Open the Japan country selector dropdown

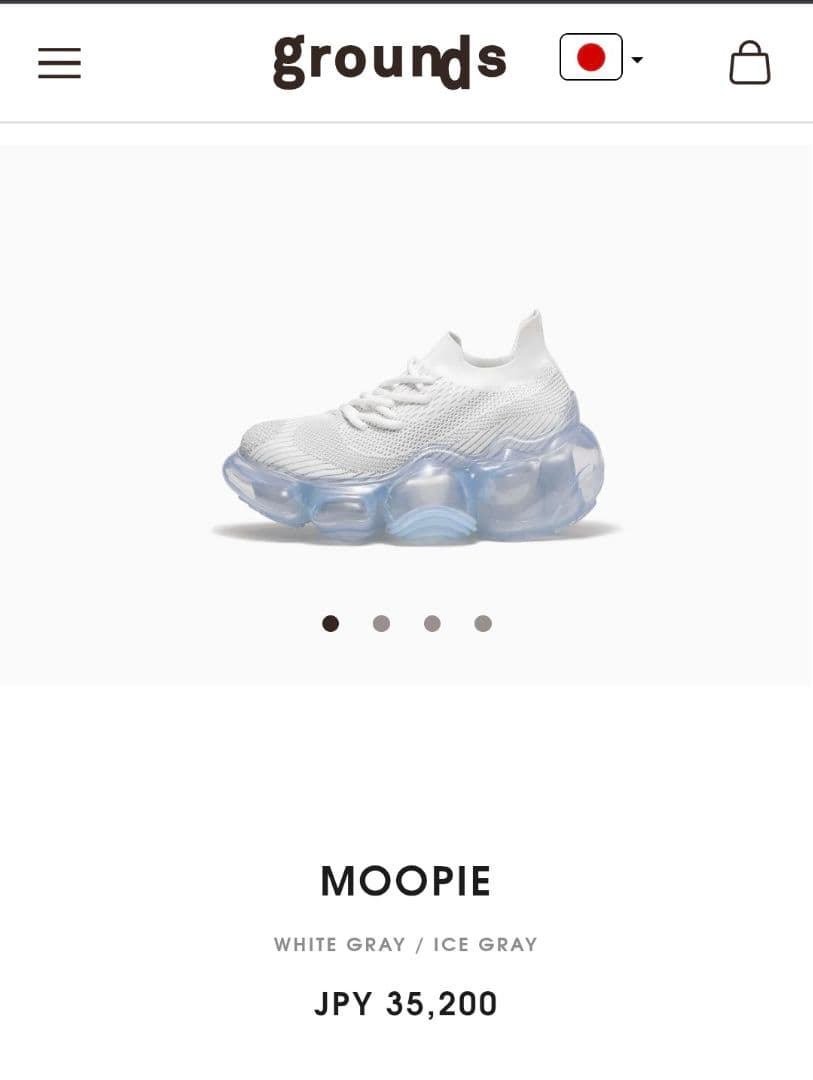pos(601,58)
